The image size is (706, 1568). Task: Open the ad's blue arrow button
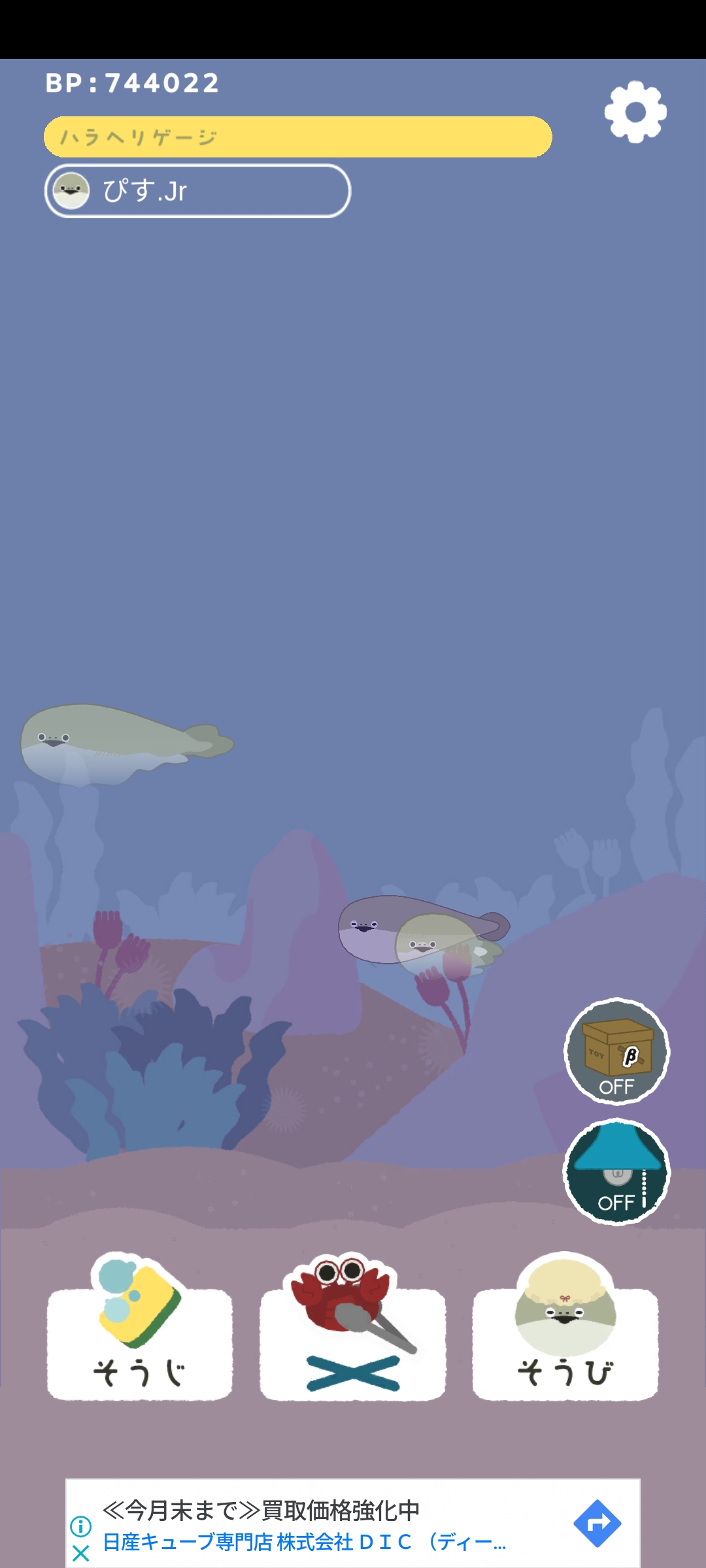click(x=597, y=1524)
